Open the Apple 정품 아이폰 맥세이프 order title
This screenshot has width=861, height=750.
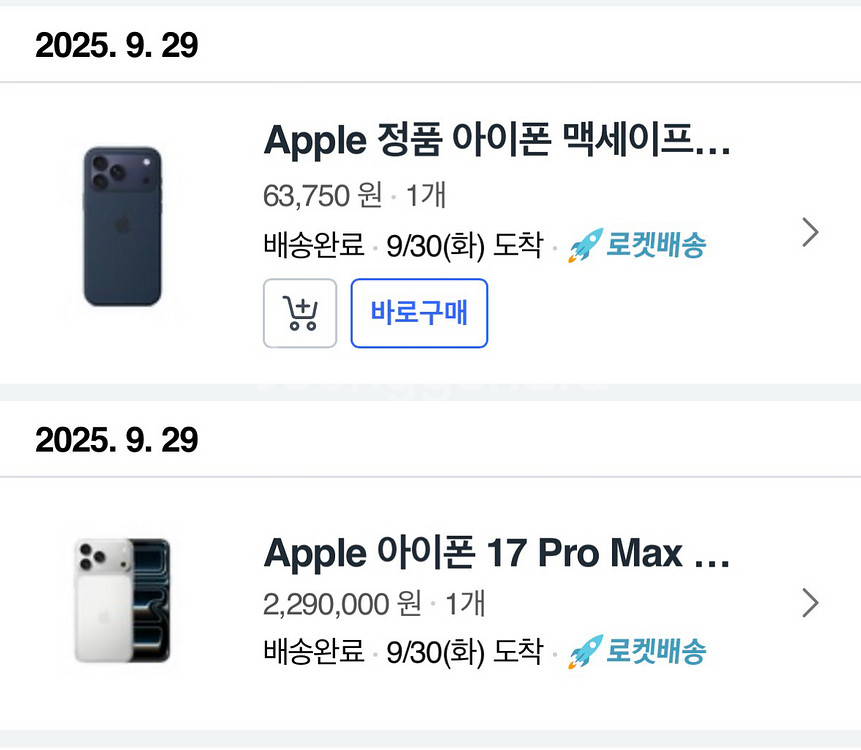click(x=497, y=142)
